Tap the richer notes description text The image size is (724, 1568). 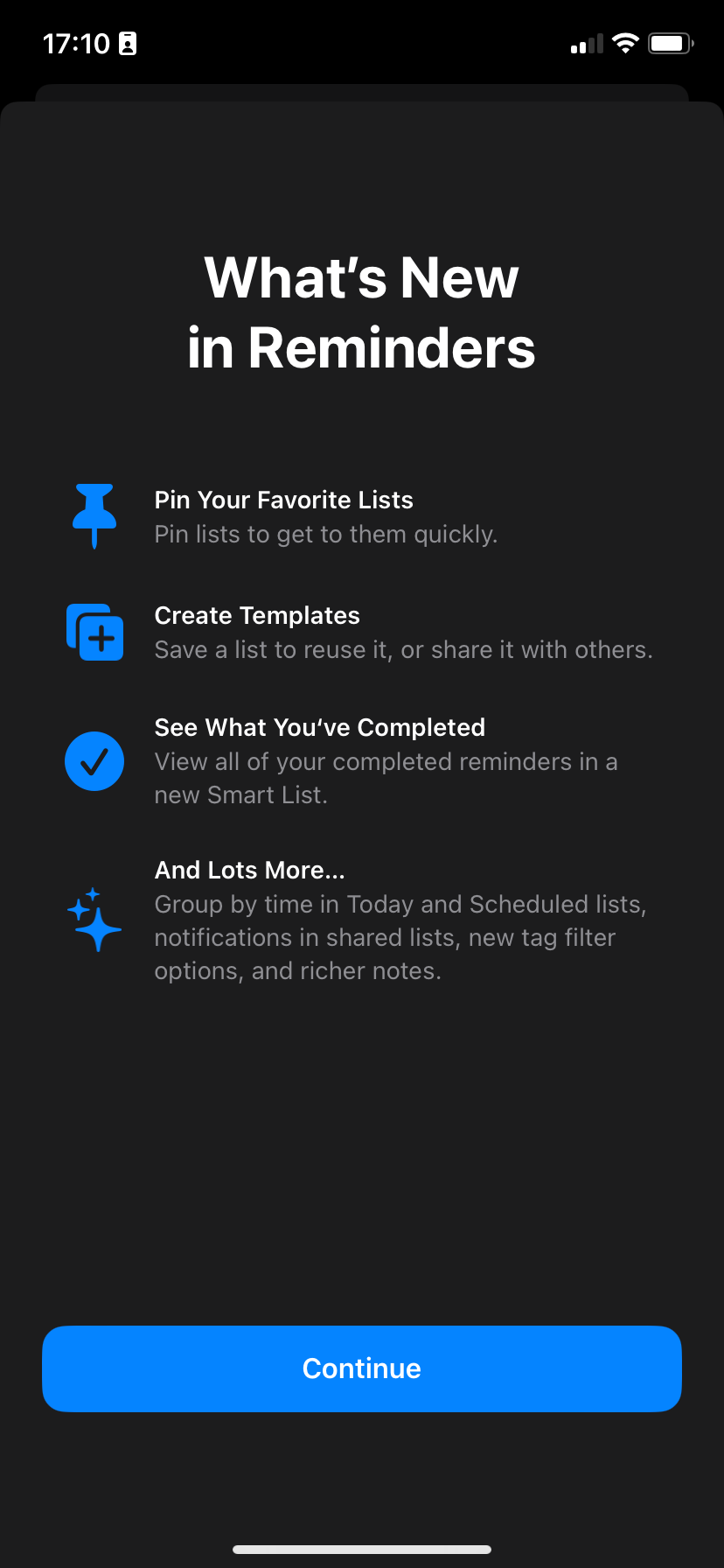[400, 936]
